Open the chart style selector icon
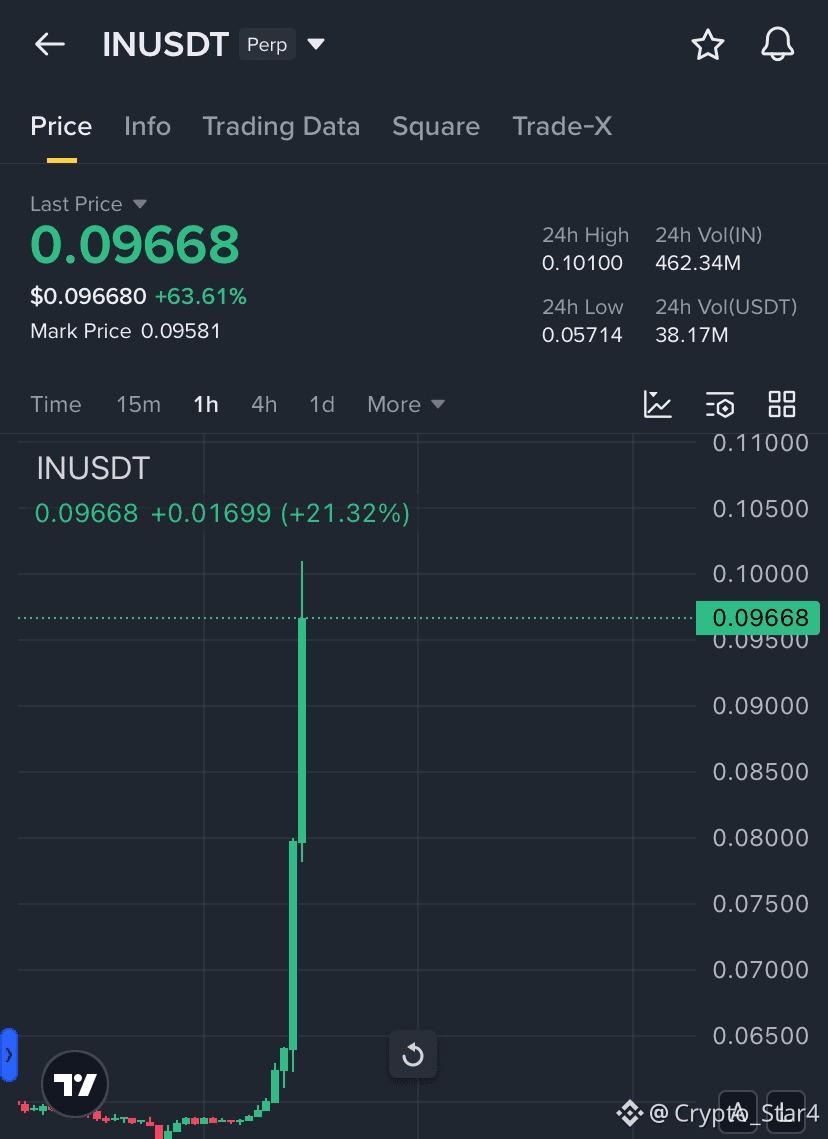The image size is (828, 1139). [657, 404]
